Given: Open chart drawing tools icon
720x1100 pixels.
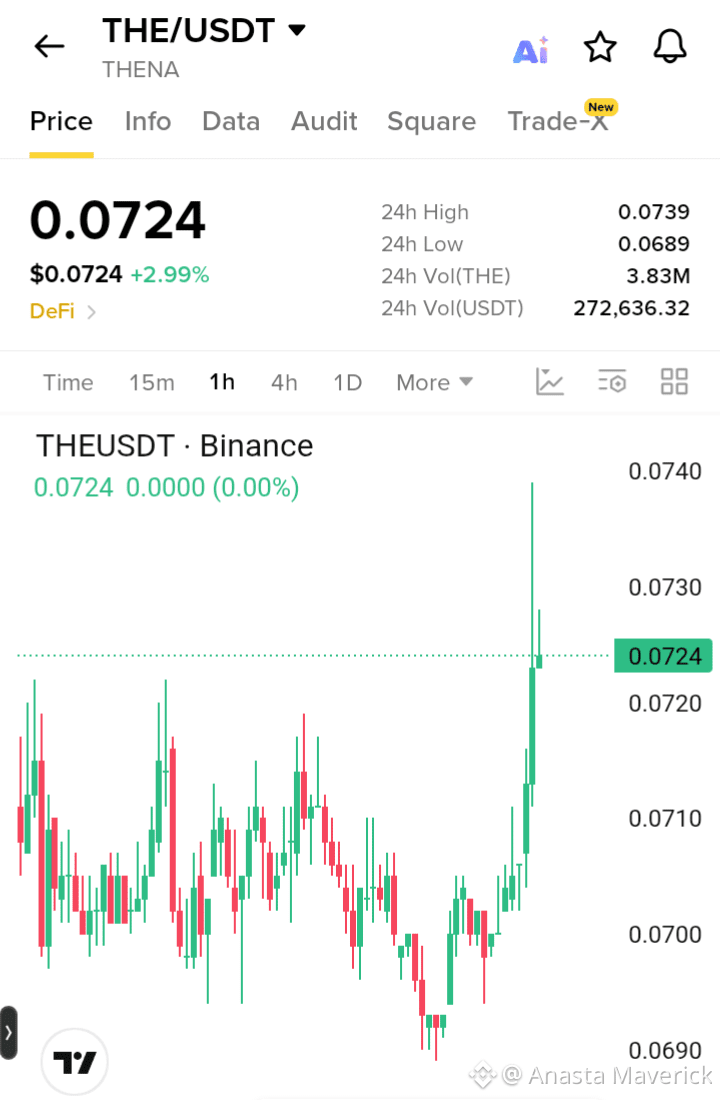Looking at the screenshot, I should 549,382.
